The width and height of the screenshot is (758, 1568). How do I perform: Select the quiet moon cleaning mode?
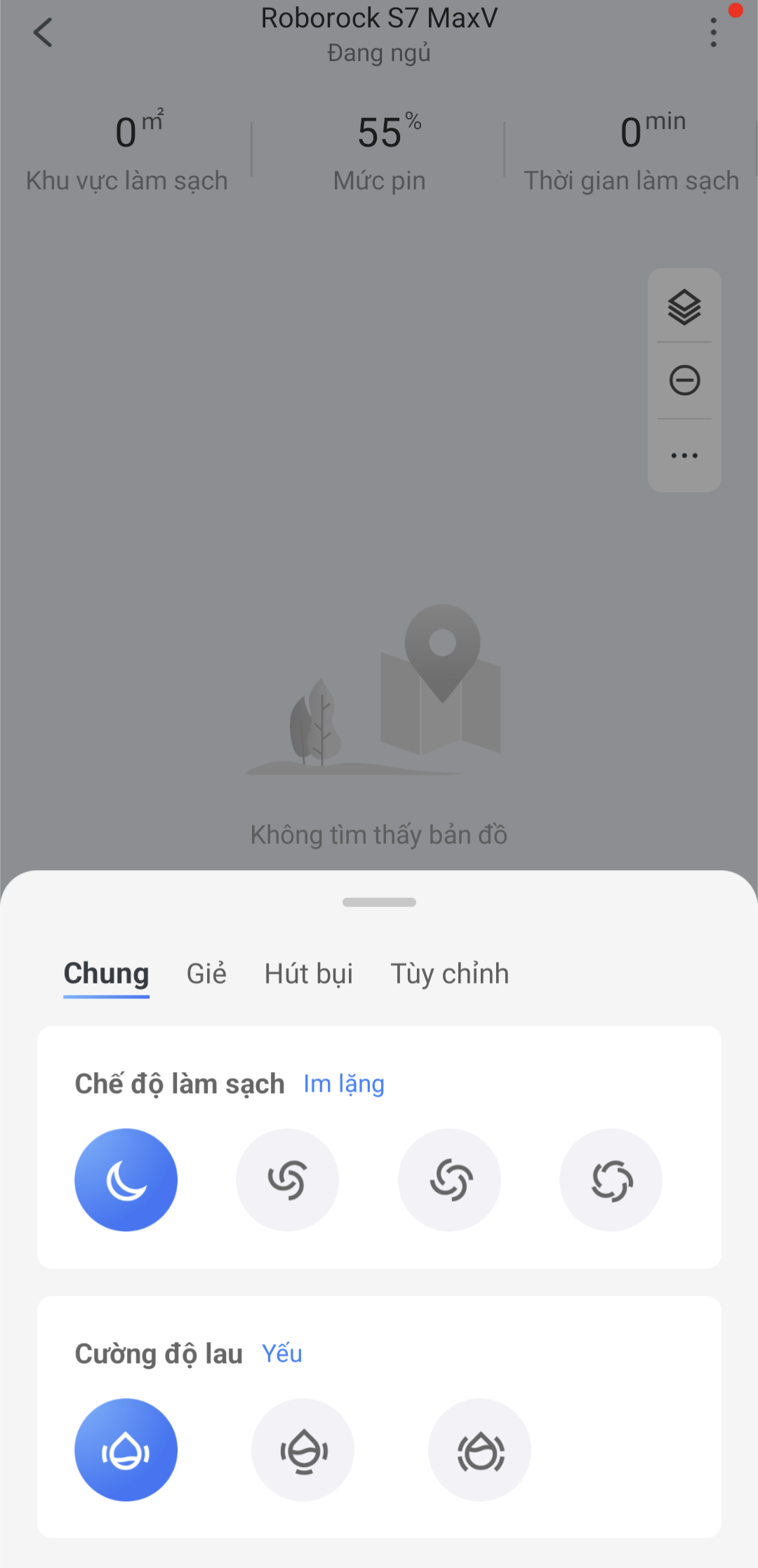point(126,1180)
